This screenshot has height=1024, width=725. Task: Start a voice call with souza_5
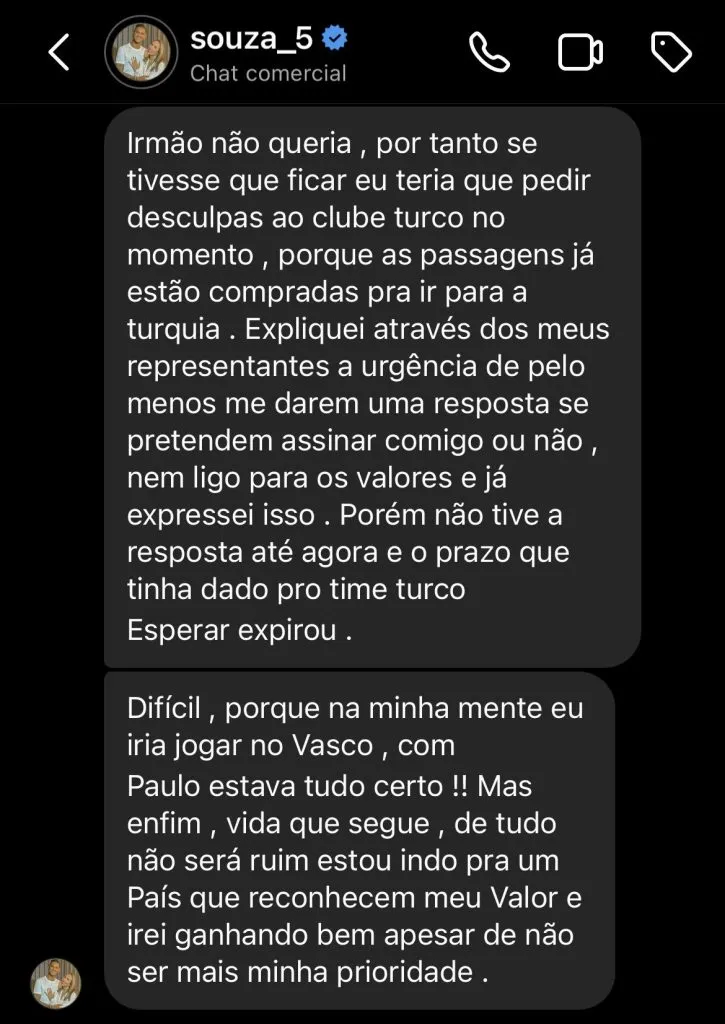click(x=489, y=52)
